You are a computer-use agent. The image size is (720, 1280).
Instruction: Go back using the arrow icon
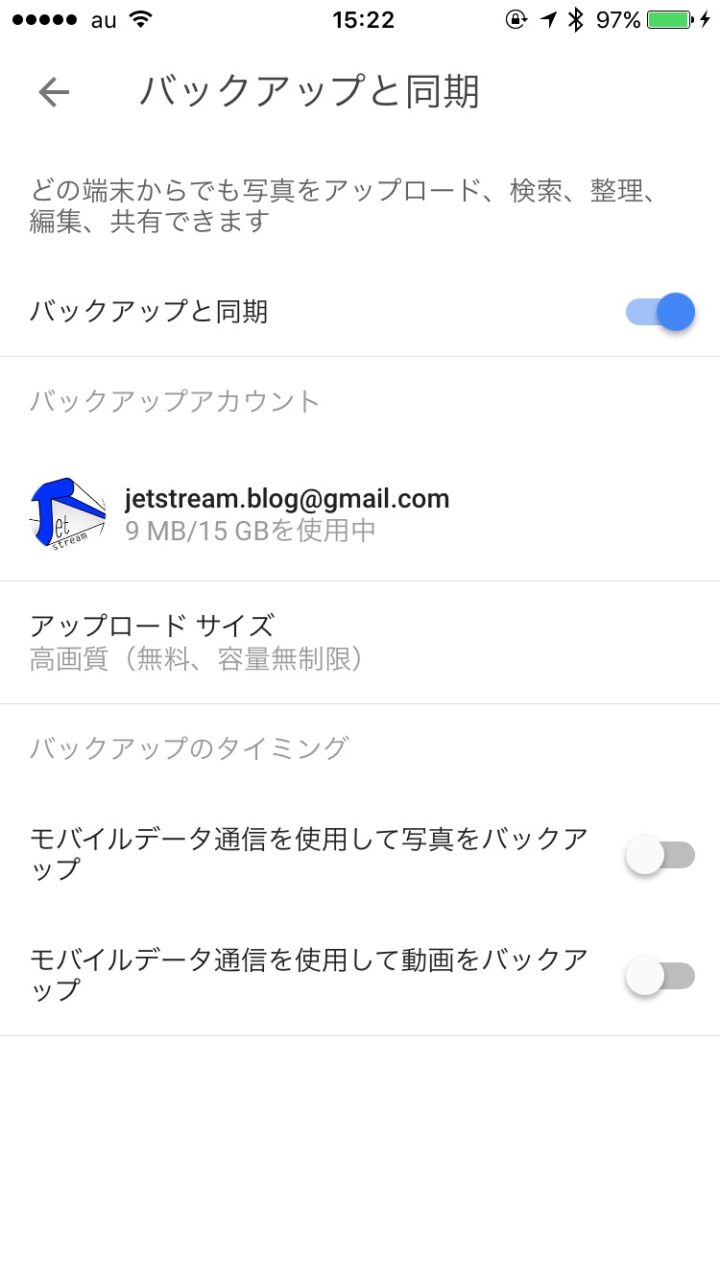(54, 92)
